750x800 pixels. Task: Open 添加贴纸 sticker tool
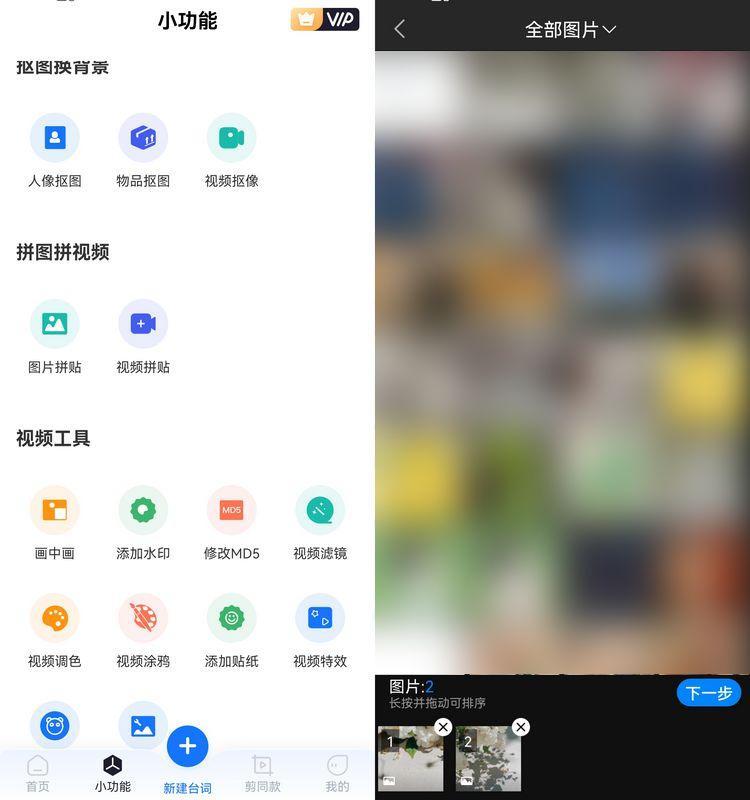pyautogui.click(x=231, y=618)
